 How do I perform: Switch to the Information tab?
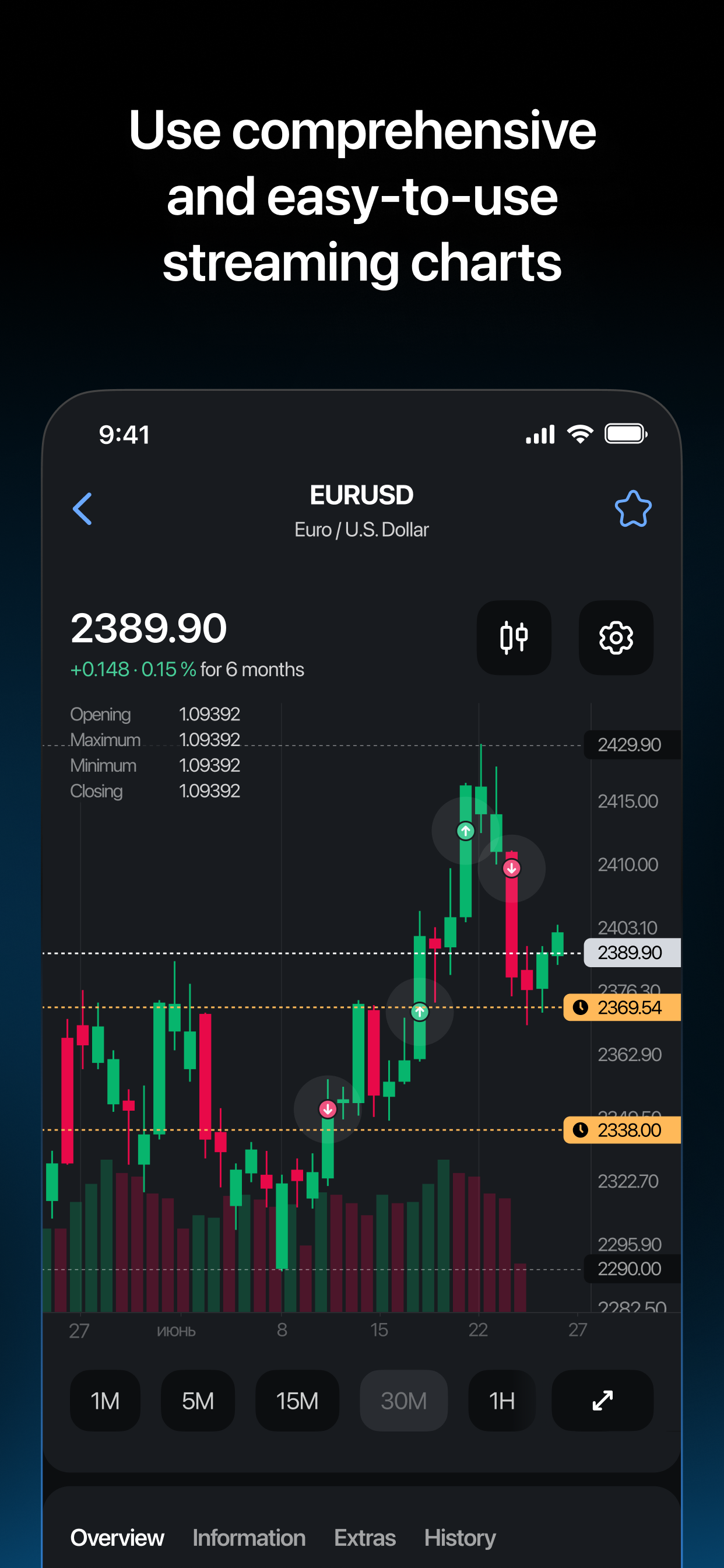[248, 1538]
